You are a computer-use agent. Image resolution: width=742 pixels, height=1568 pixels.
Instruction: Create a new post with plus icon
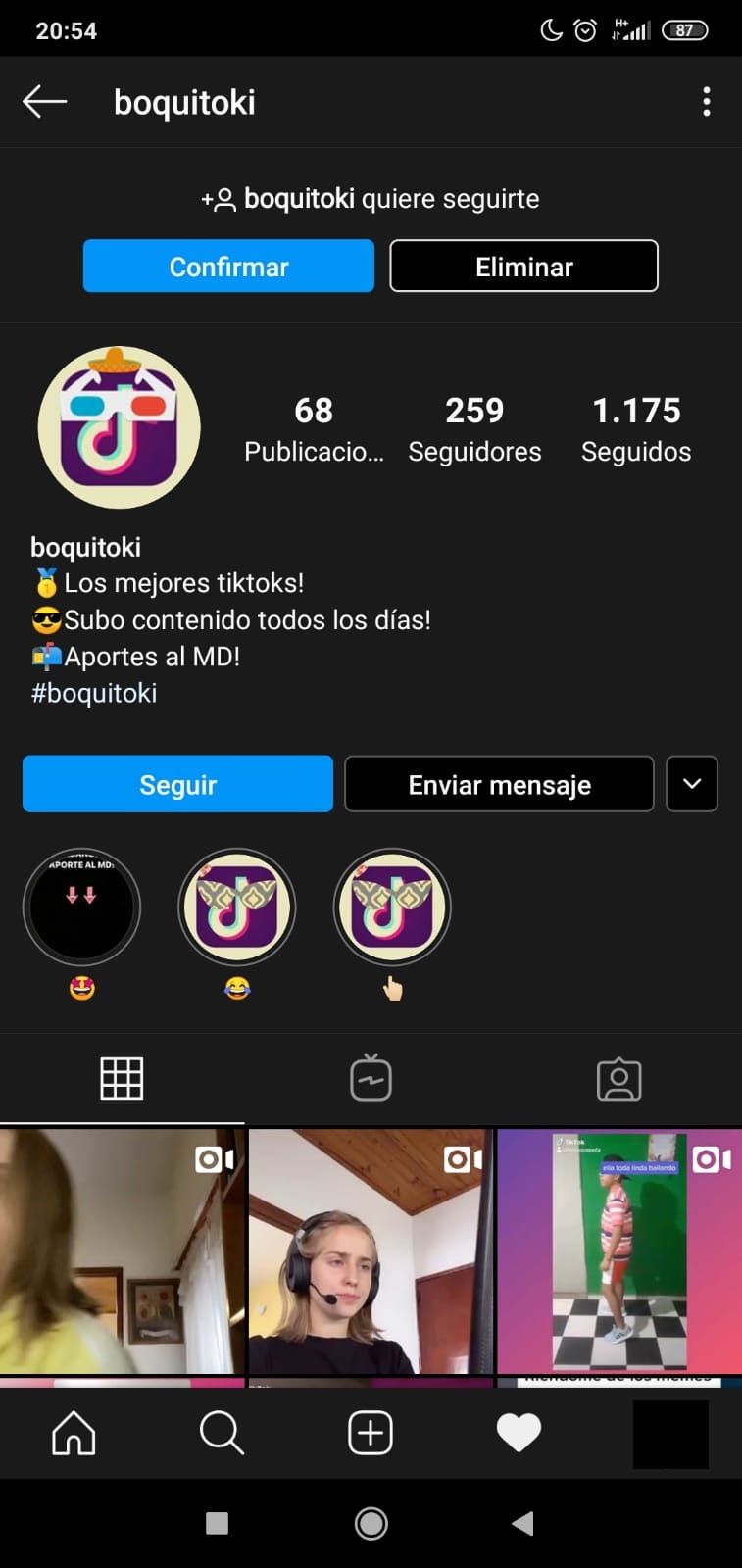[371, 1434]
